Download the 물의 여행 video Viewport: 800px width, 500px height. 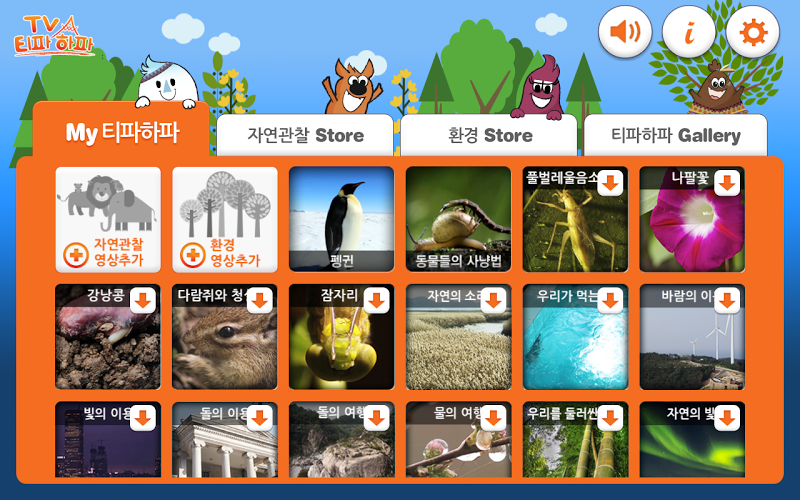493,418
